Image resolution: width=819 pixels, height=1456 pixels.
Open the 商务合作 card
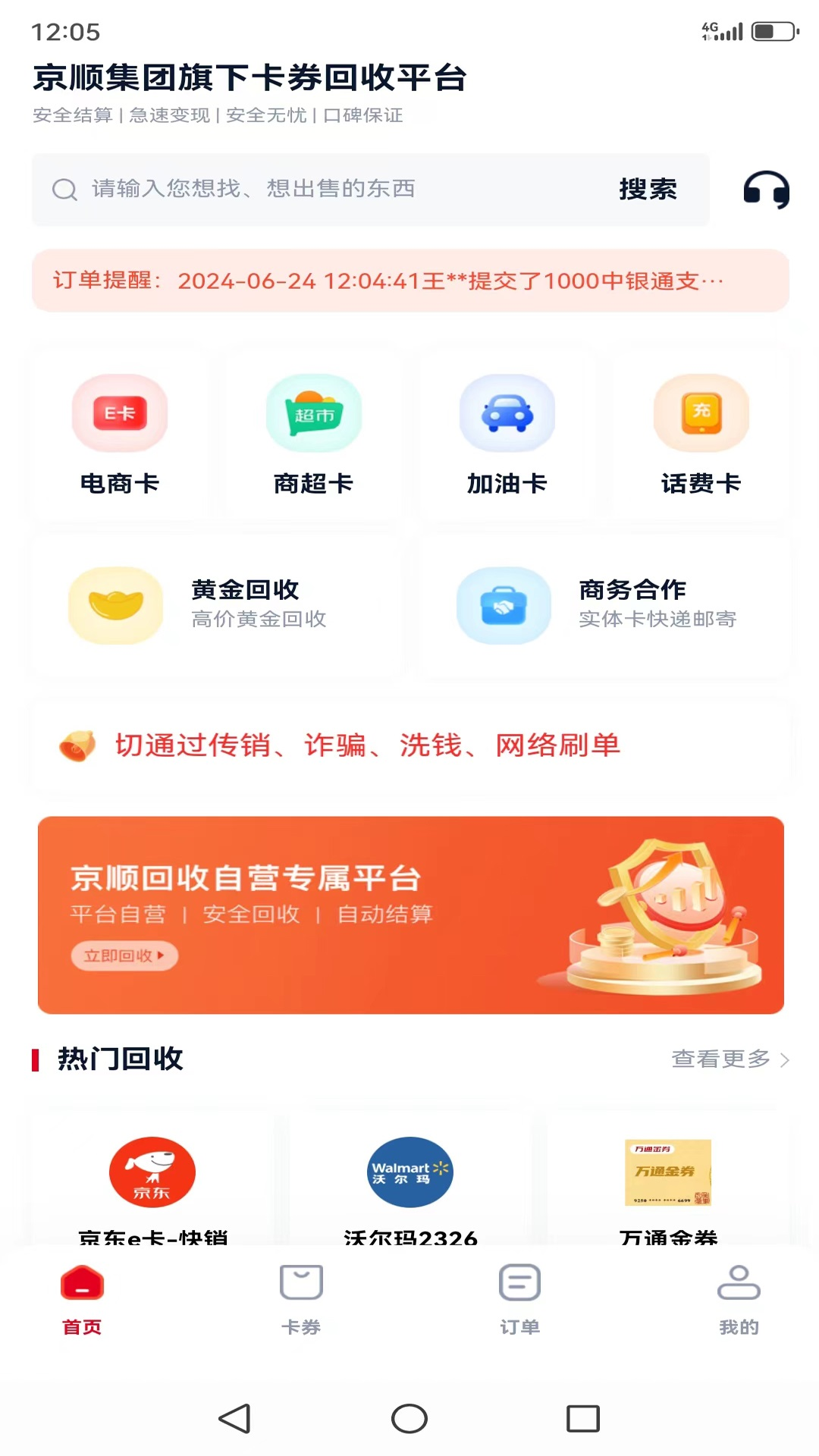click(604, 605)
